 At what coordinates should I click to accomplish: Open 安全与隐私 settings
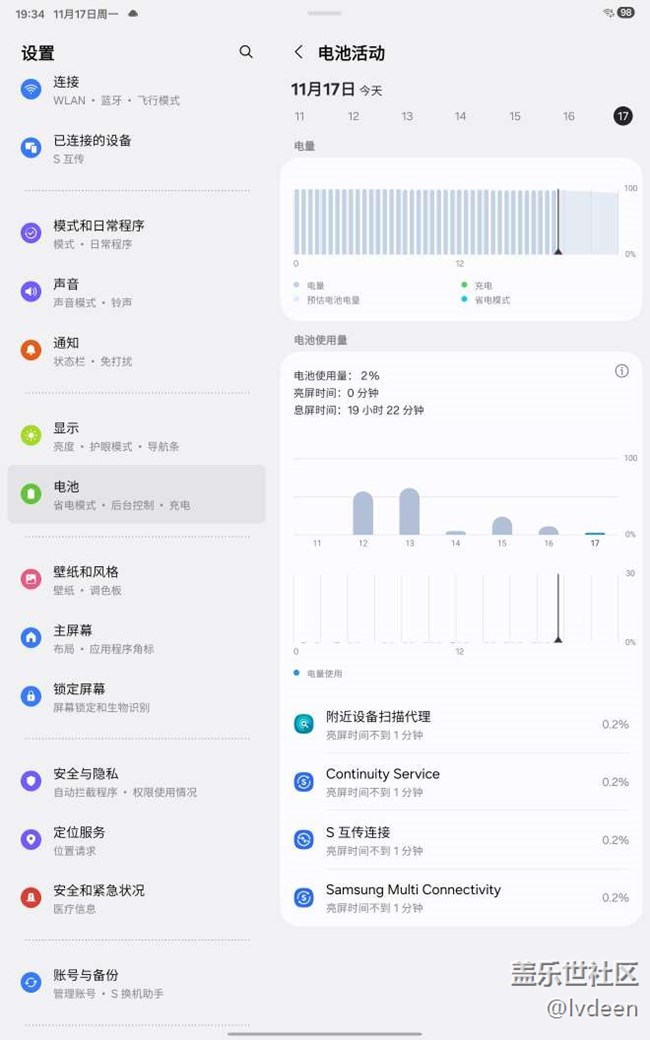click(x=136, y=782)
